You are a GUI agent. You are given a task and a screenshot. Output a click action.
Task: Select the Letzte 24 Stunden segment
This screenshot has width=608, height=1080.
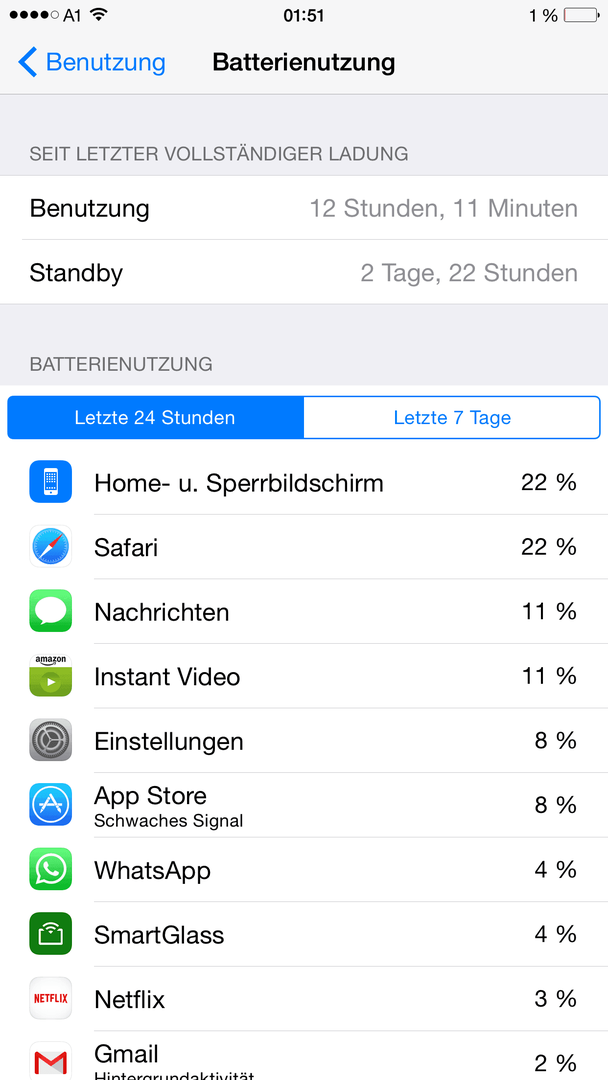(155, 418)
